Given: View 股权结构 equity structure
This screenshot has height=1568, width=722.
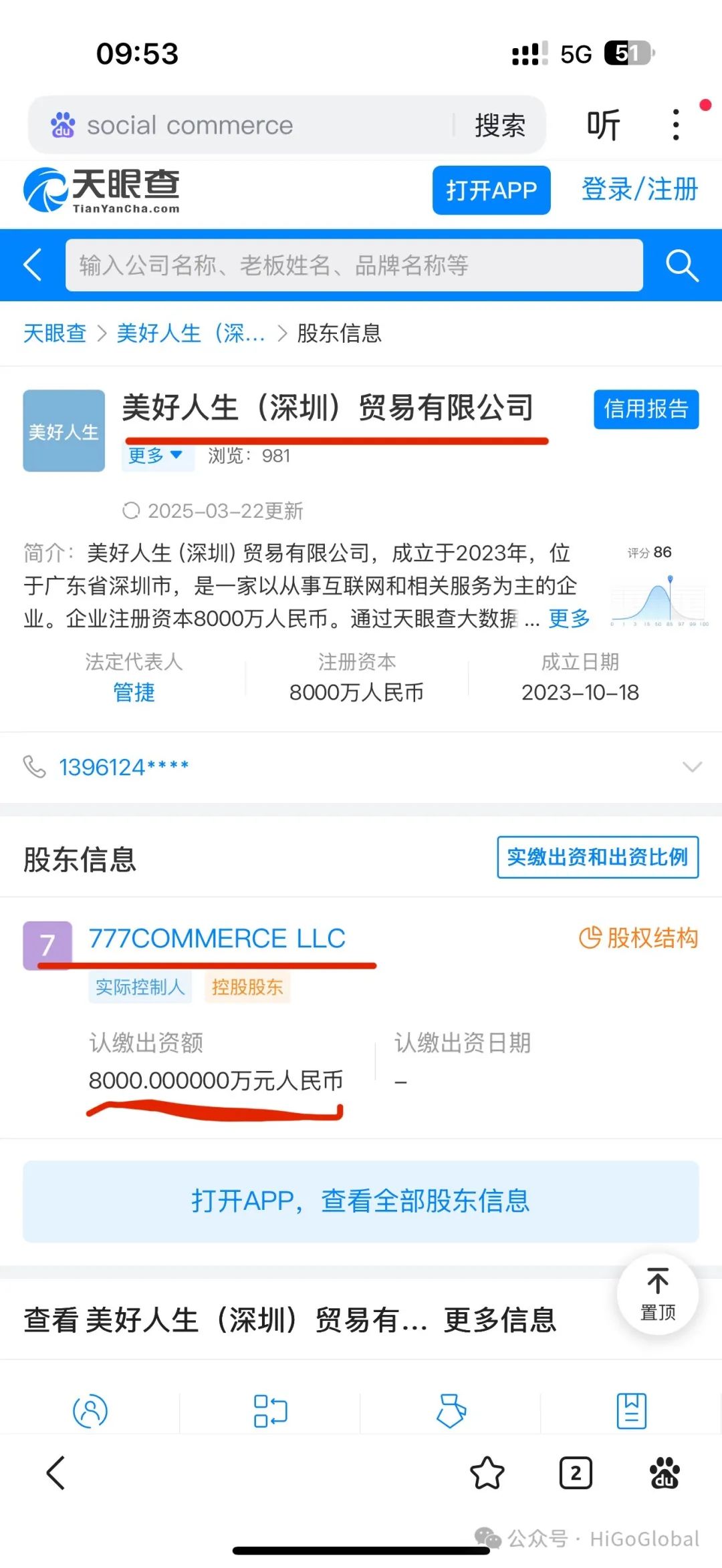Looking at the screenshot, I should tap(638, 938).
